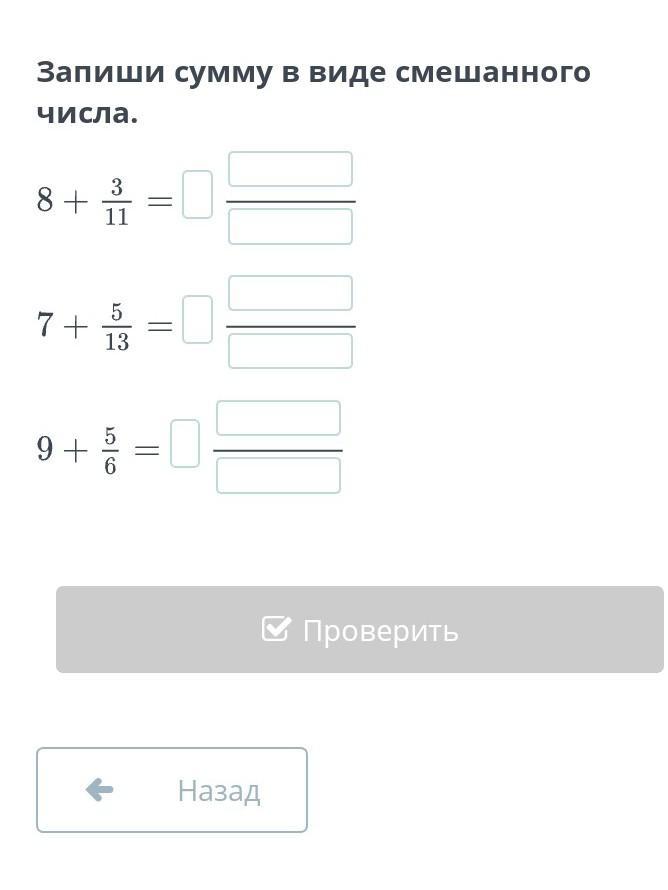The width and height of the screenshot is (668, 890).
Task: Focus numerator field for 7 + 5/13
Action: coord(290,293)
